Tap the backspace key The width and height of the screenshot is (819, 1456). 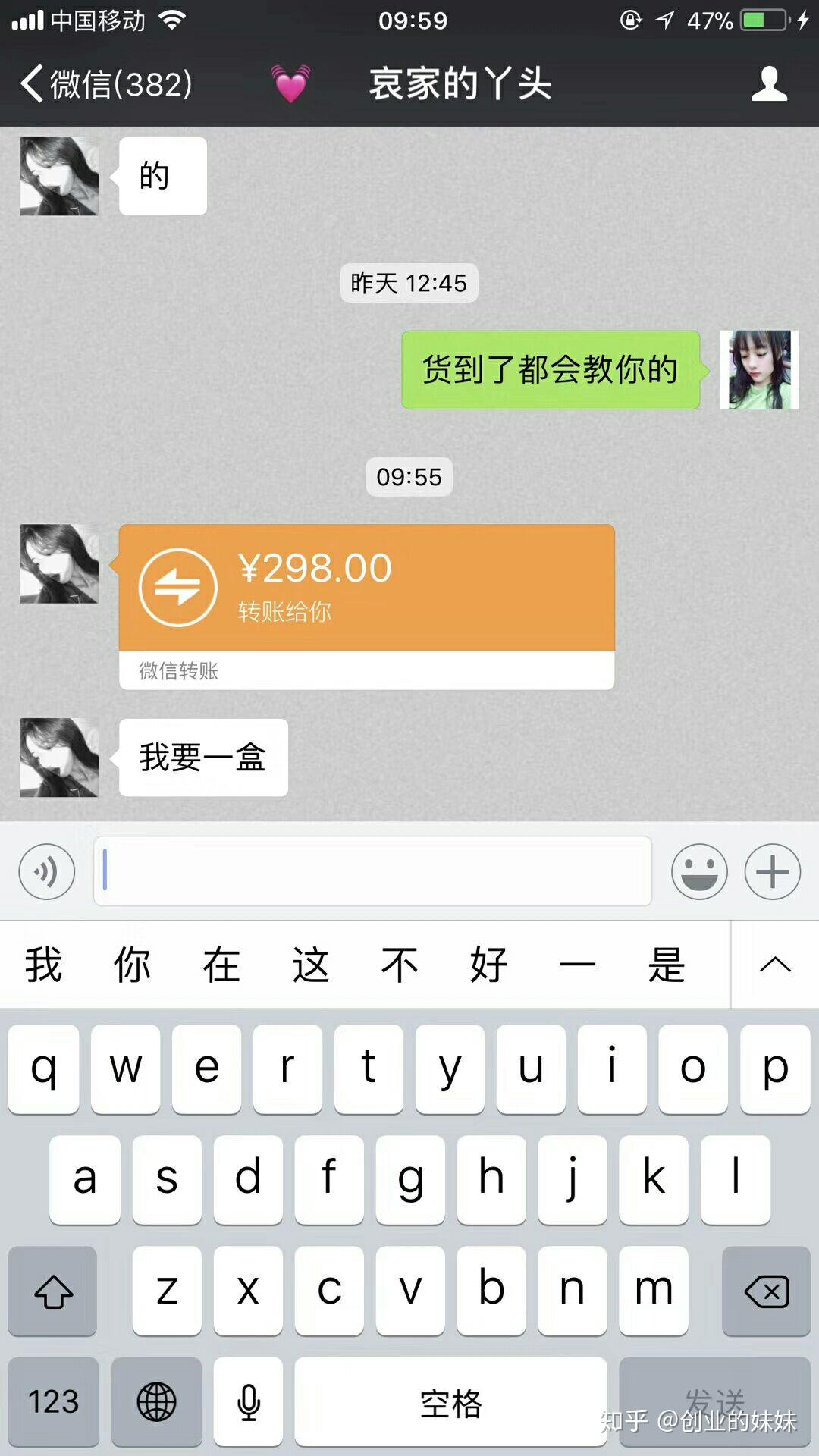coord(766,1291)
